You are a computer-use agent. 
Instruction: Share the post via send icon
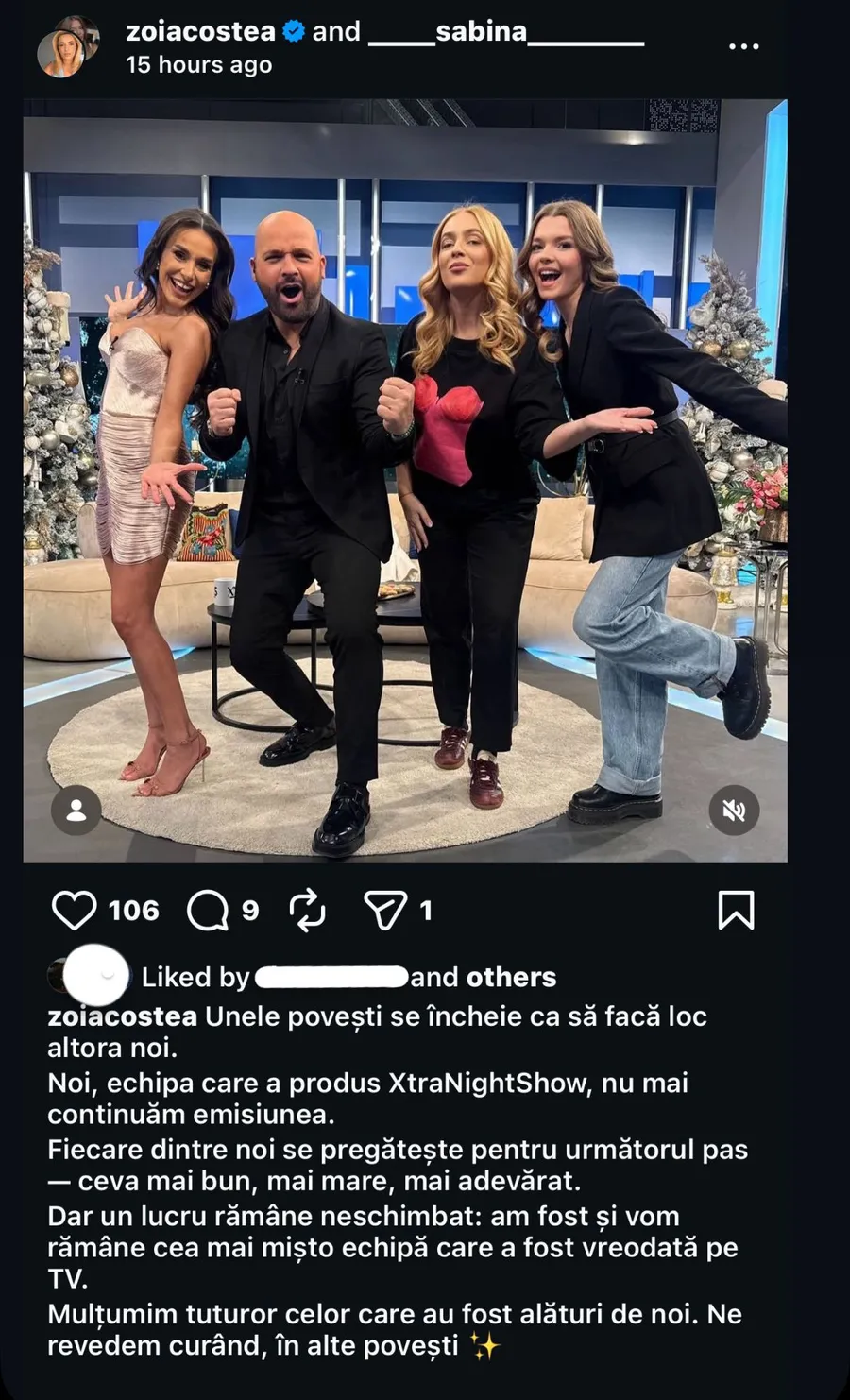click(x=385, y=911)
